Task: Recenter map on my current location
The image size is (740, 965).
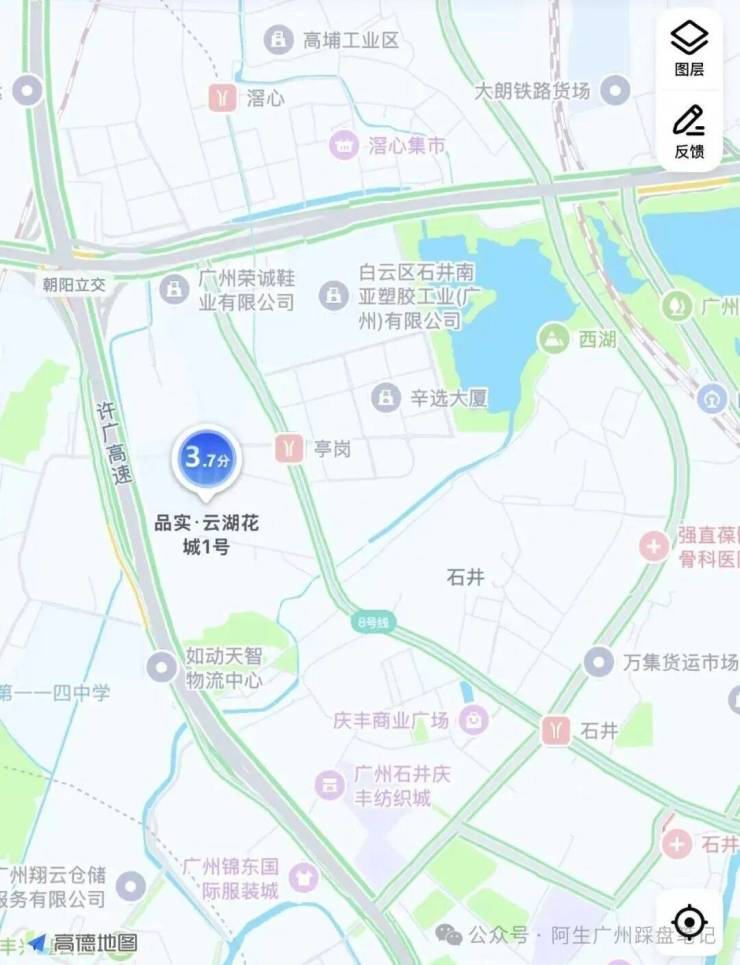Action: [x=690, y=921]
